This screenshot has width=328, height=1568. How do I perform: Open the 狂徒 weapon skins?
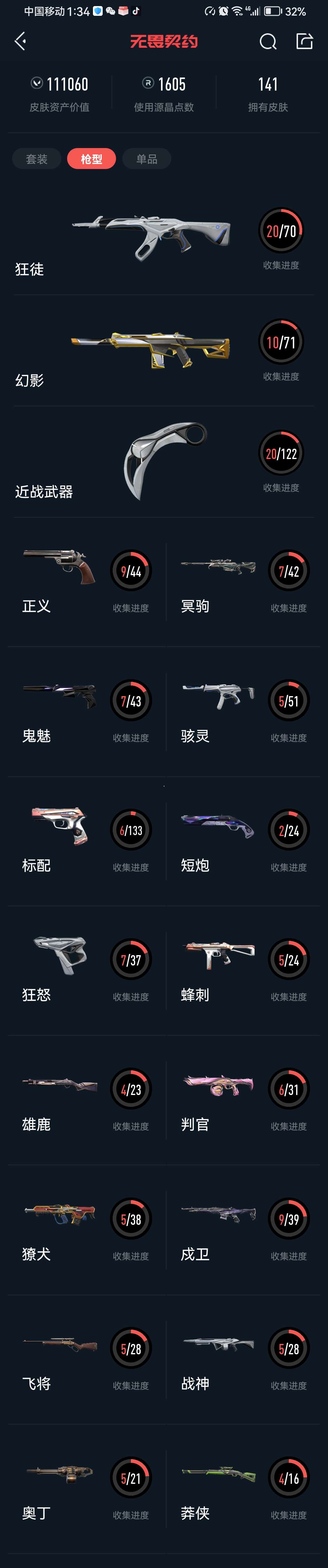(x=163, y=240)
